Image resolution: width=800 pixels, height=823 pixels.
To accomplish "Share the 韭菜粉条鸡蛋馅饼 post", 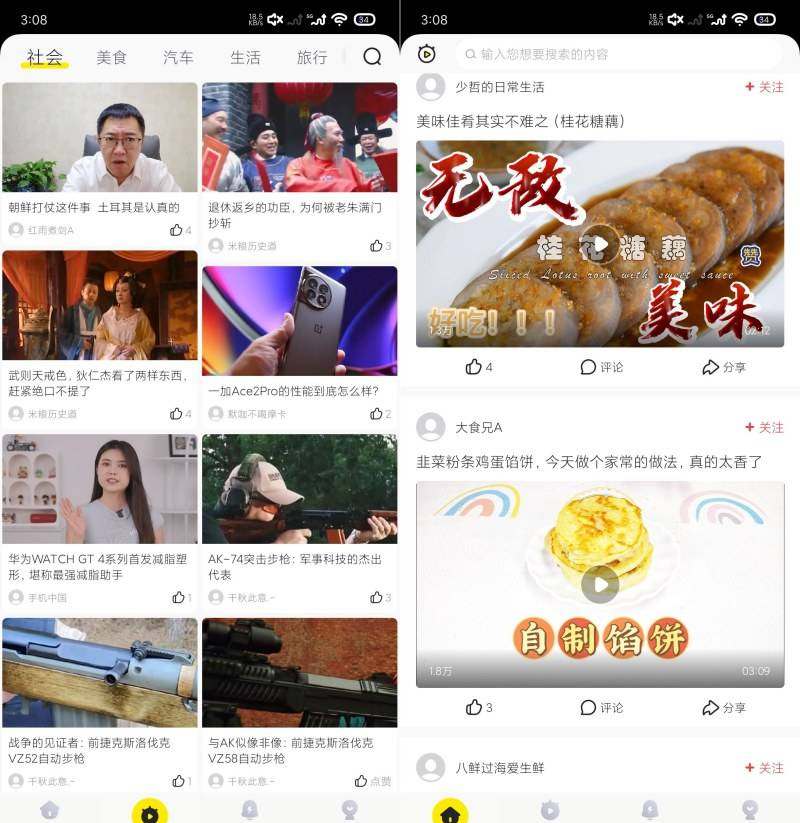I will [x=724, y=707].
